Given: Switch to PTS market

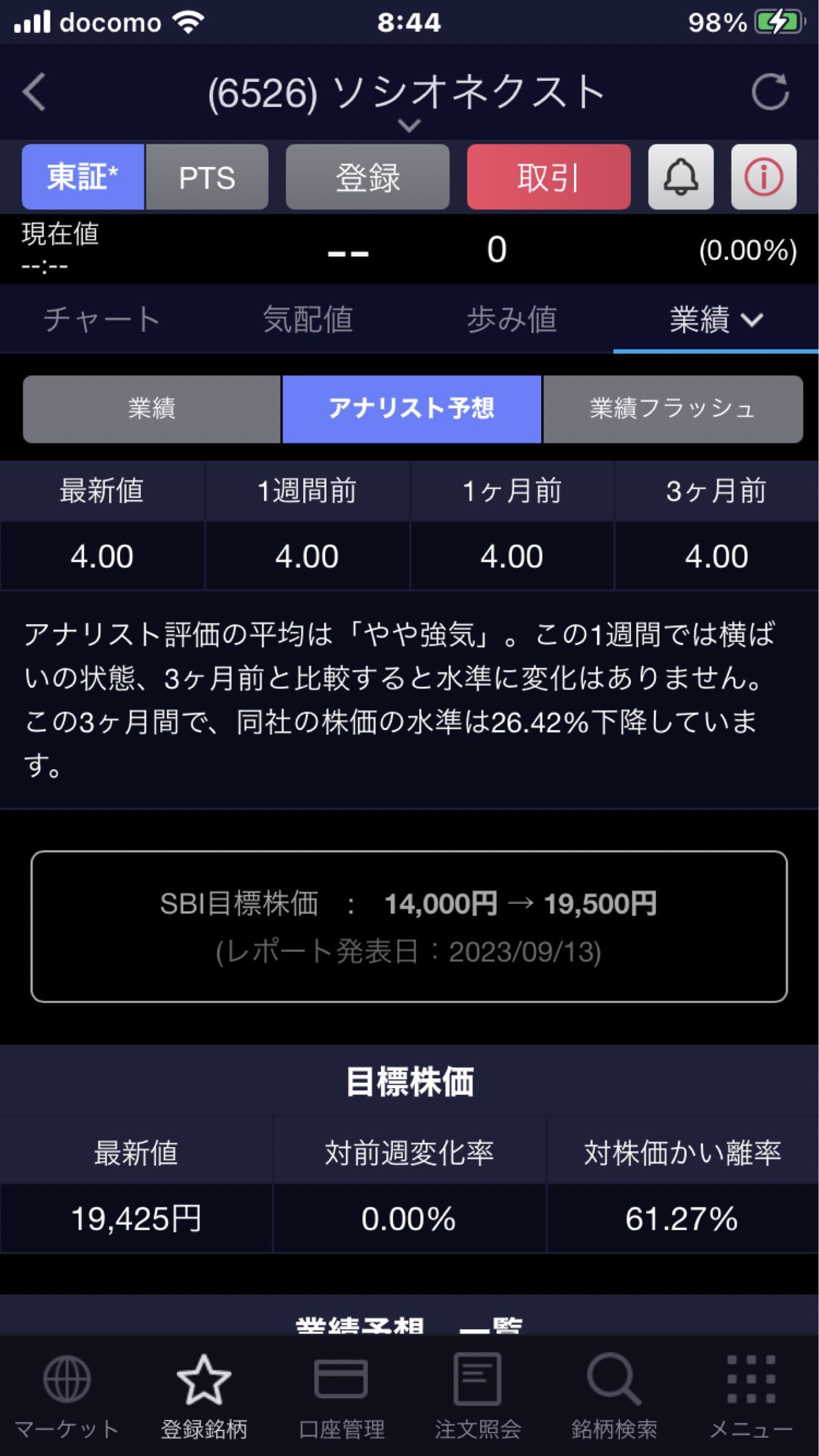Looking at the screenshot, I should click(x=207, y=177).
